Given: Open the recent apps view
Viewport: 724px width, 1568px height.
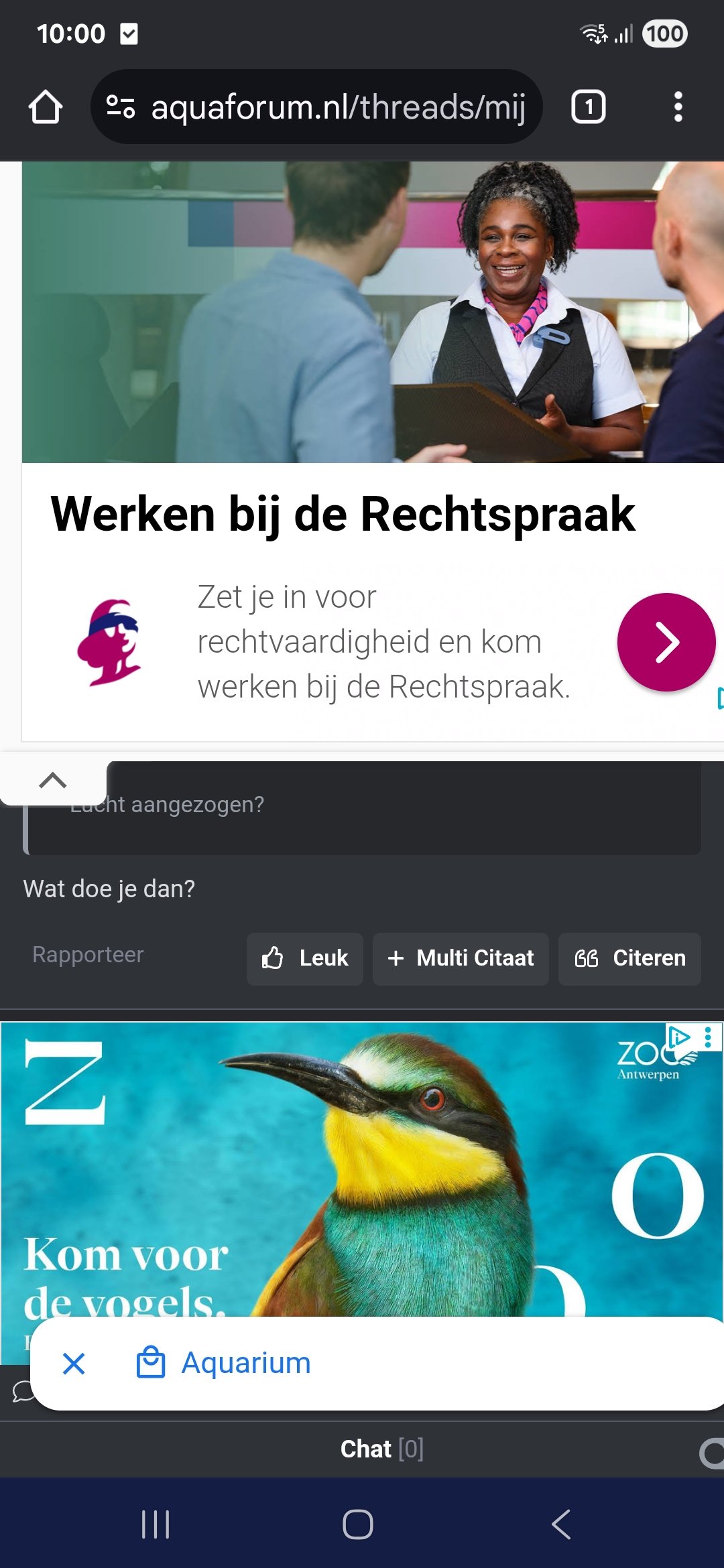Looking at the screenshot, I should (156, 1524).
